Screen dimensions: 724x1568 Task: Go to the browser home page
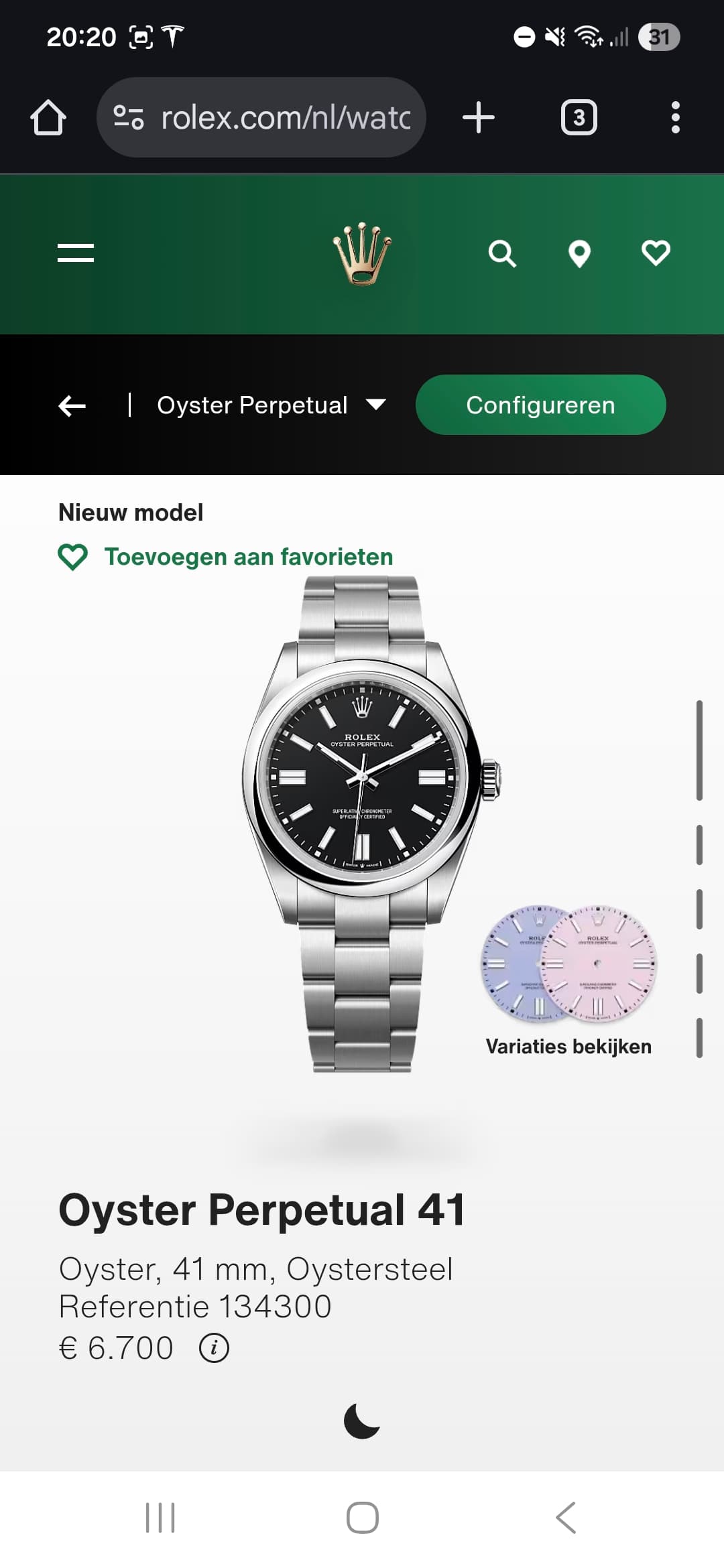[48, 118]
